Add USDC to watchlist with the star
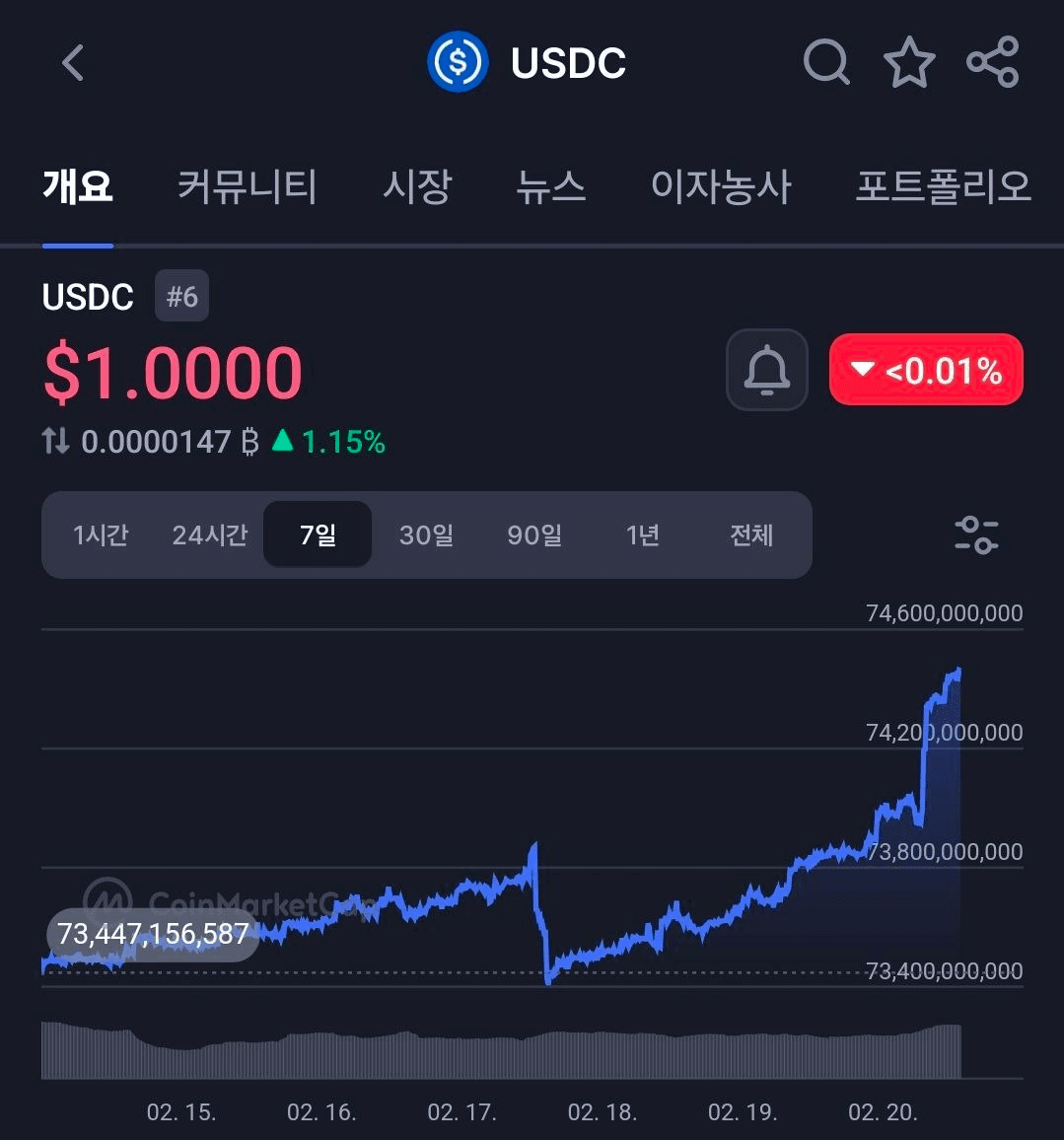The height and width of the screenshot is (1140, 1064). (908, 63)
